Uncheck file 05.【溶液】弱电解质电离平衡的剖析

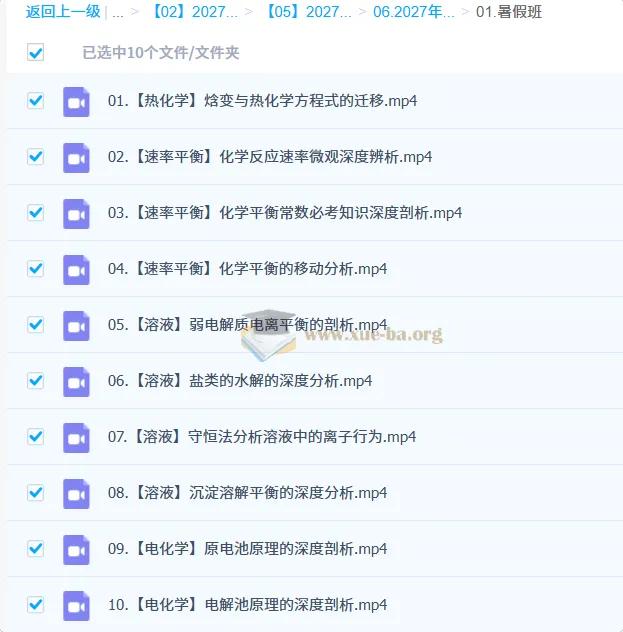coord(35,324)
